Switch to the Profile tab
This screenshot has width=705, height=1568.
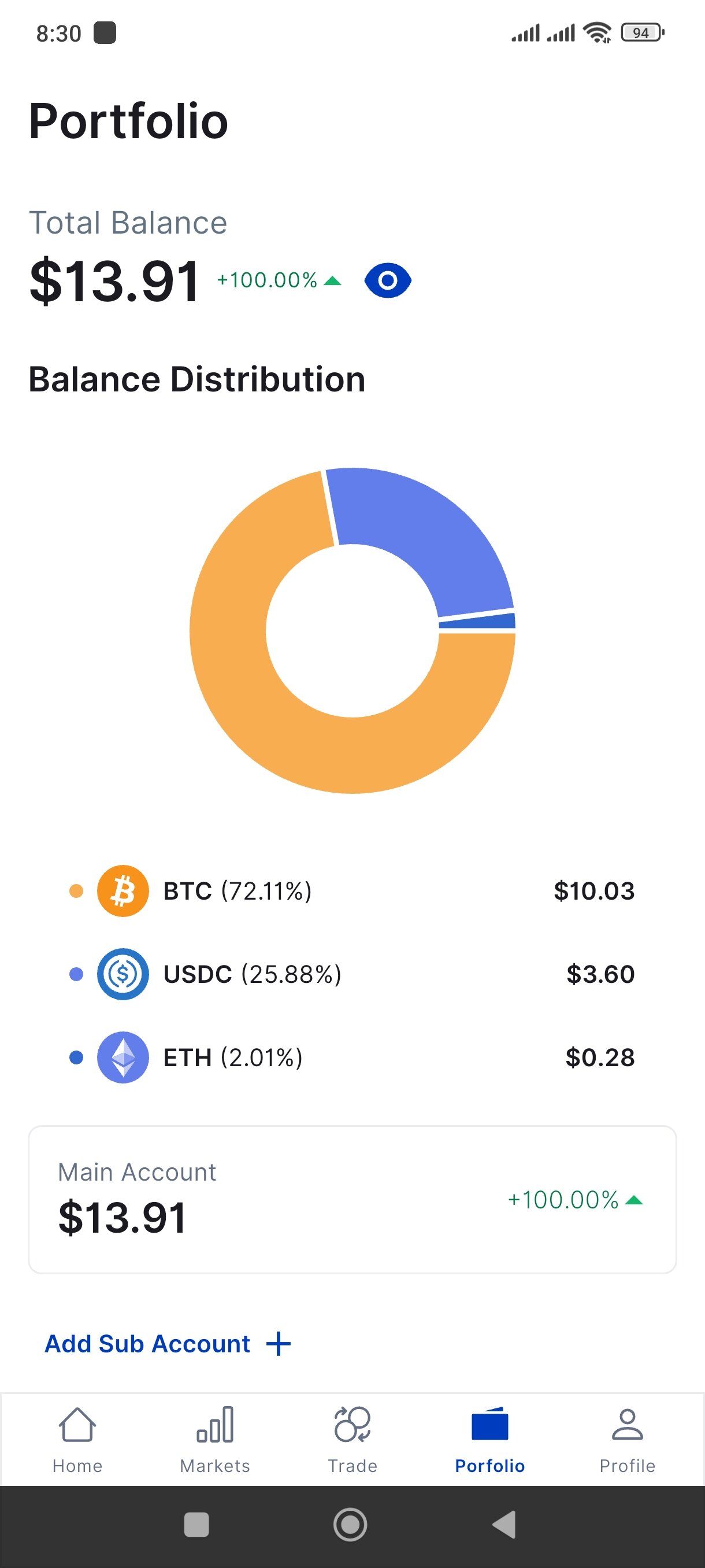pos(627,1440)
